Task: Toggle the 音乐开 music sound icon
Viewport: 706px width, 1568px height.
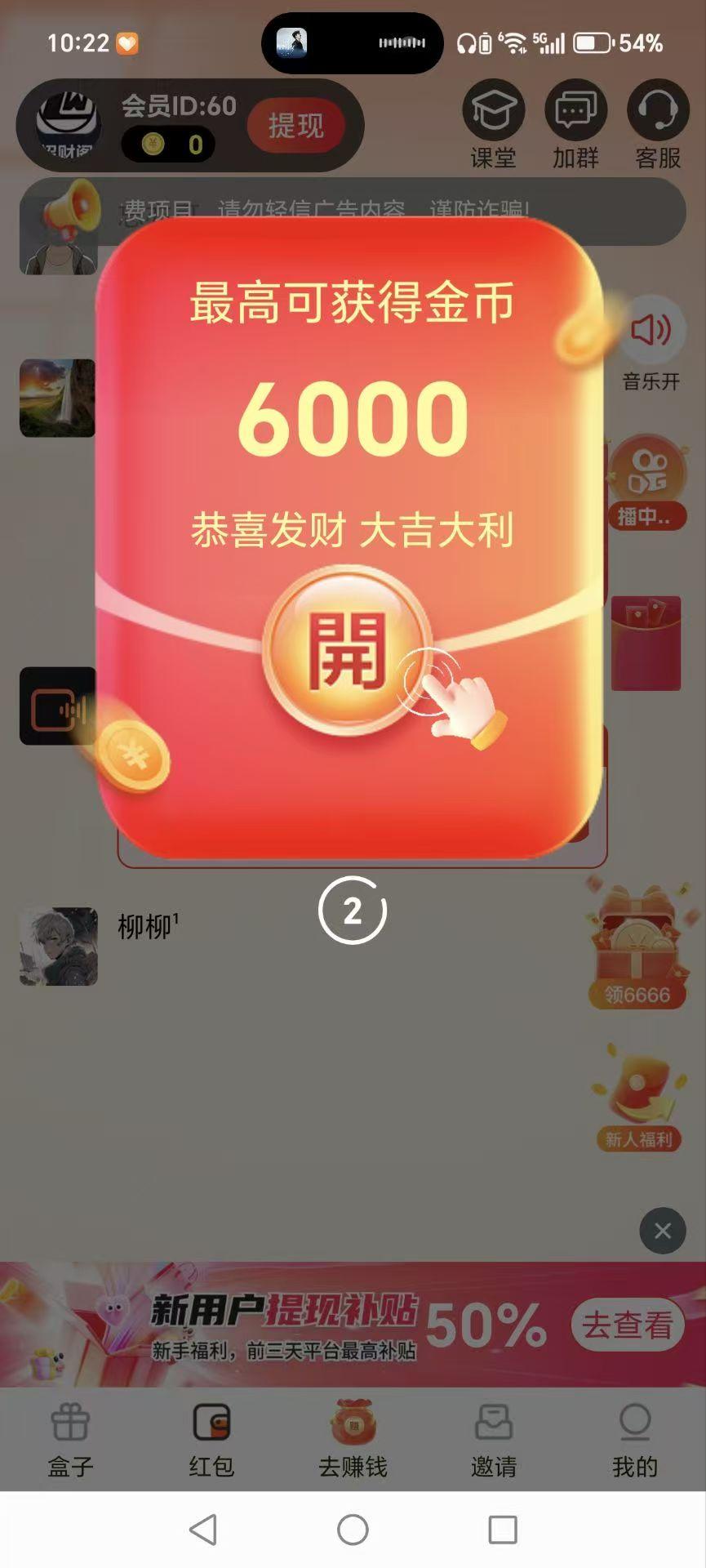Action: tap(650, 331)
